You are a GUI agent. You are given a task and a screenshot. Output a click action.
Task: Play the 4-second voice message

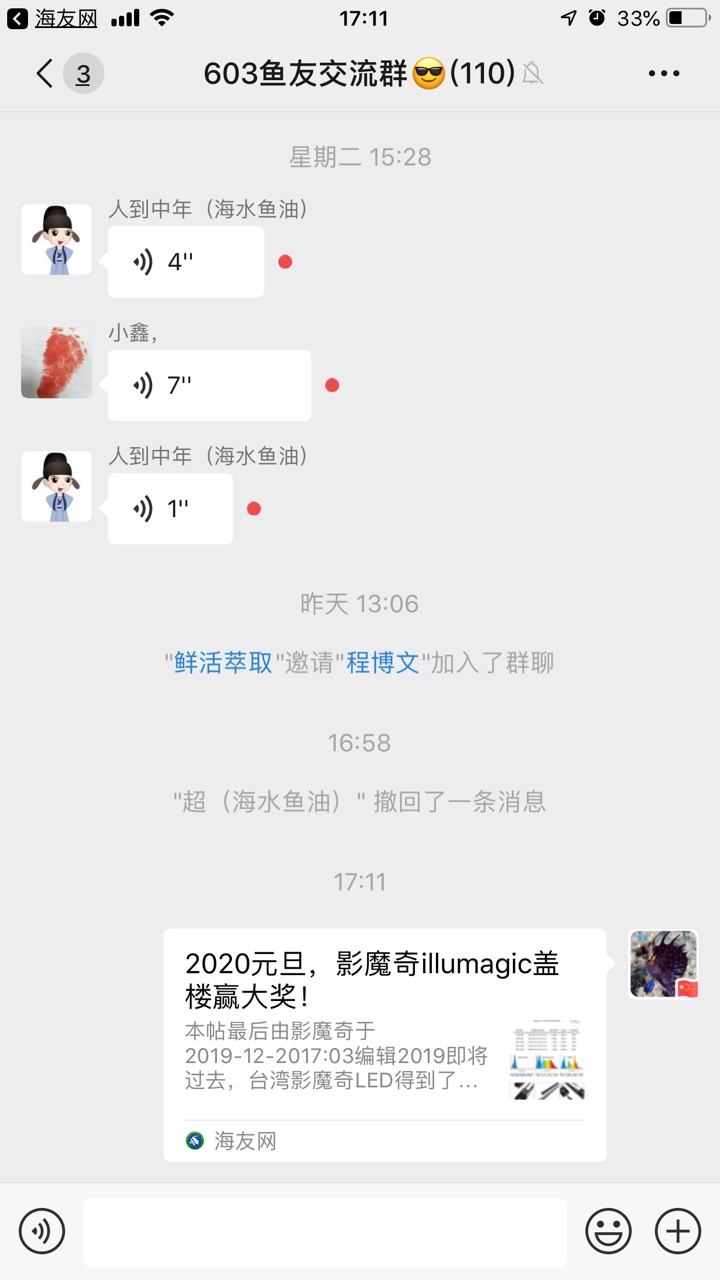(186, 262)
